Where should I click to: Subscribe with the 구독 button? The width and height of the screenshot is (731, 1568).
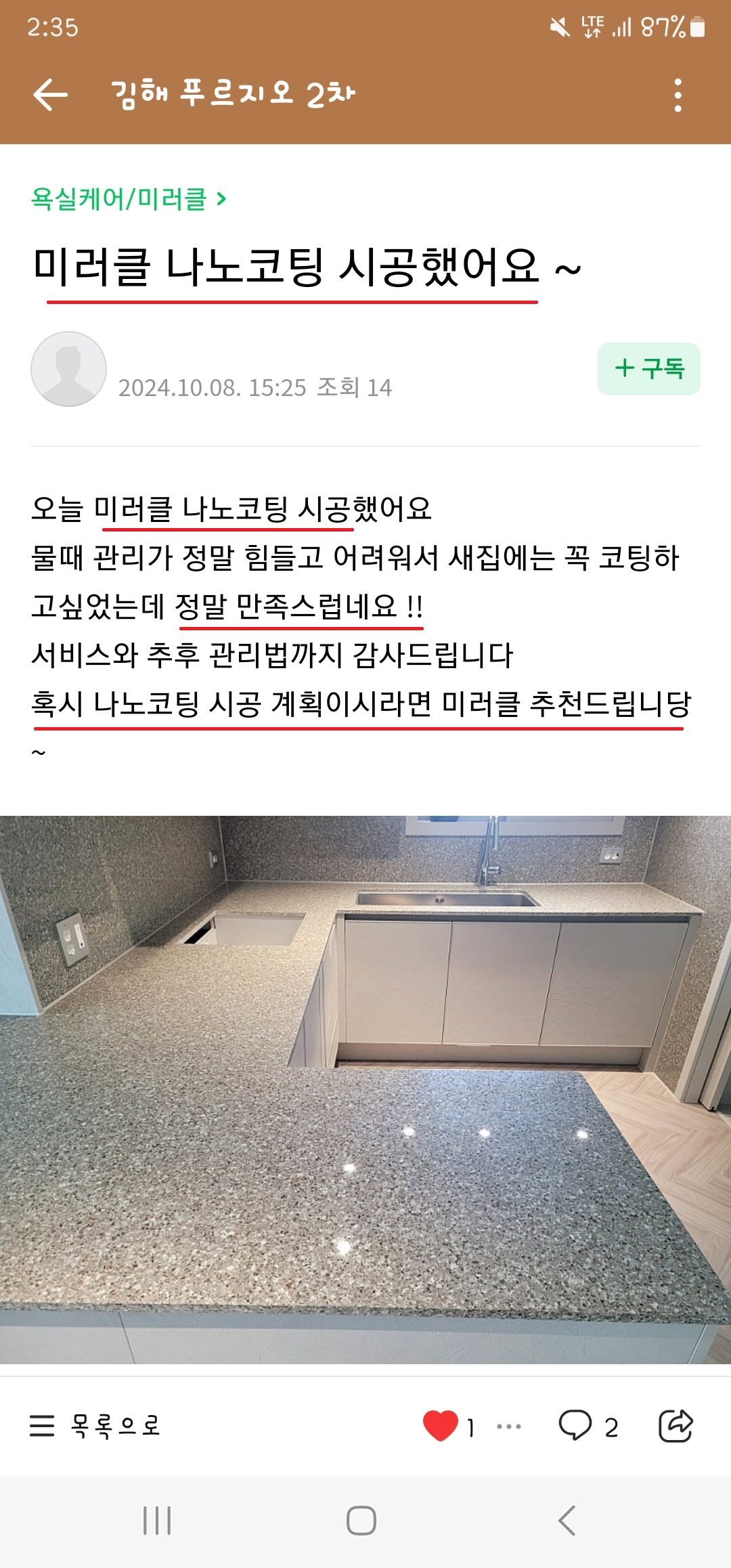pos(648,369)
